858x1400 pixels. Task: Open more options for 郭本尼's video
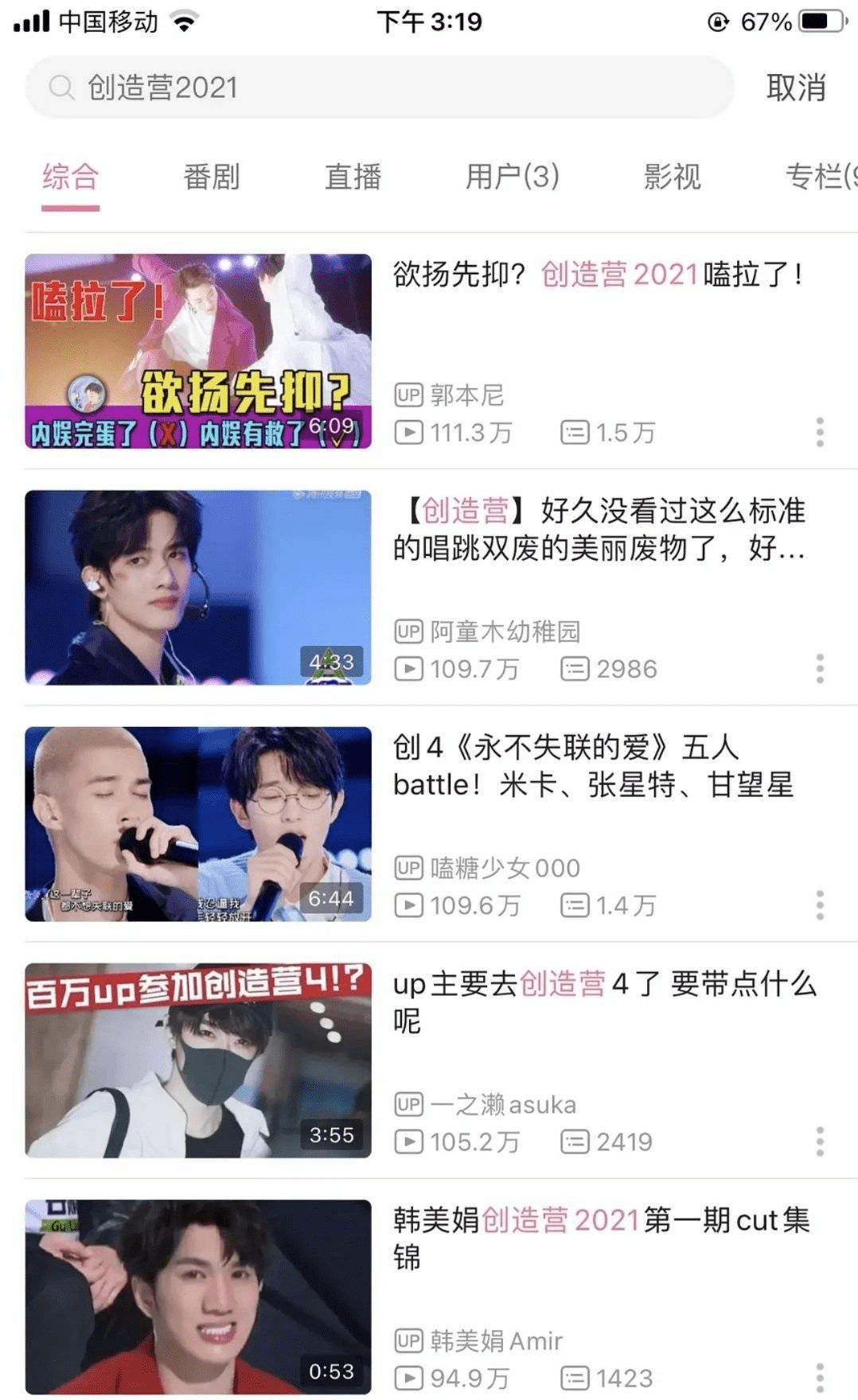[x=820, y=432]
